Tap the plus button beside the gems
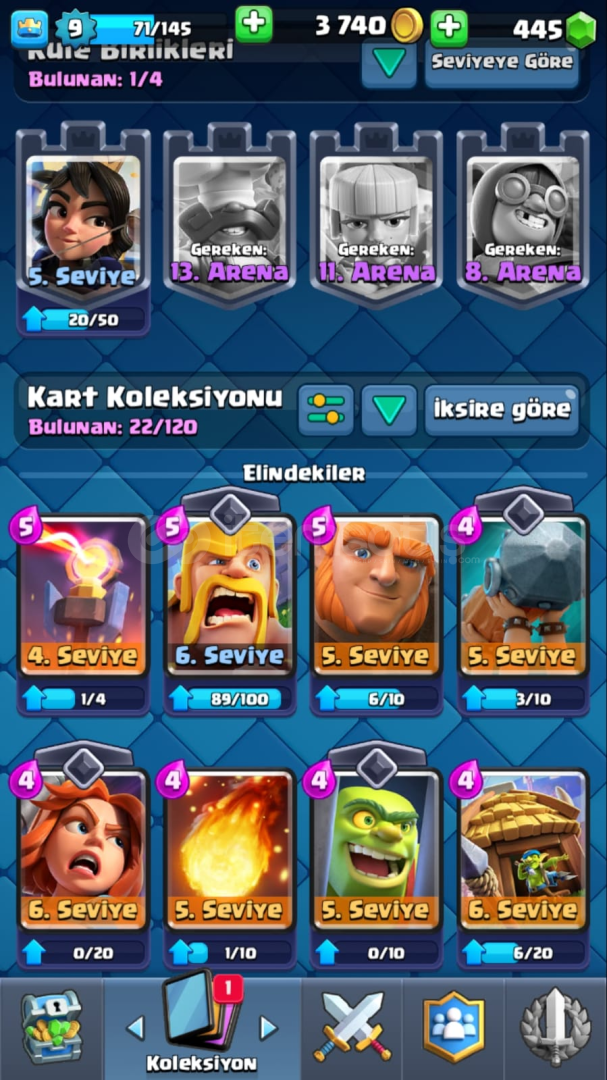The height and width of the screenshot is (1080, 607). 449,28
